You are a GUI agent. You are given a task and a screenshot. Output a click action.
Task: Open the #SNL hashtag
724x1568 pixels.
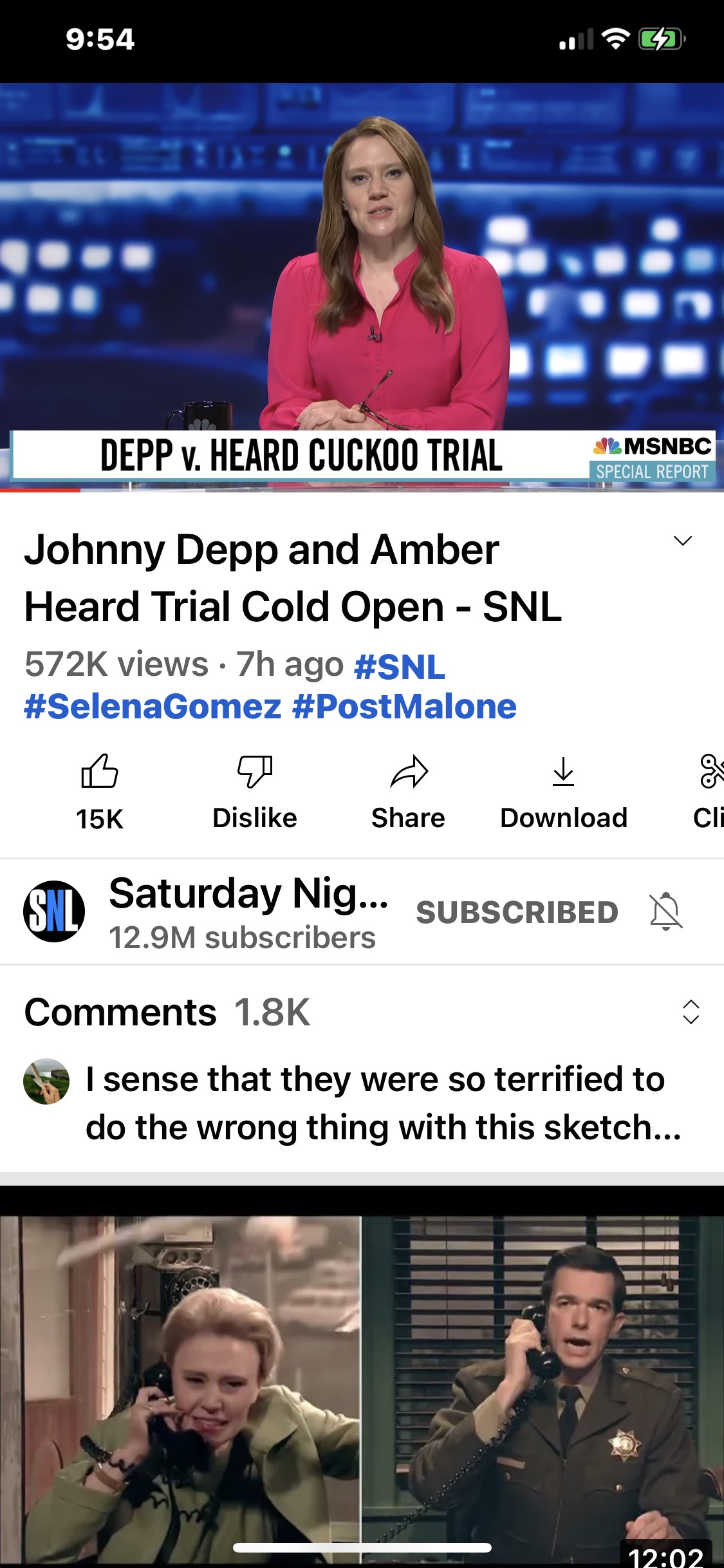coord(400,667)
